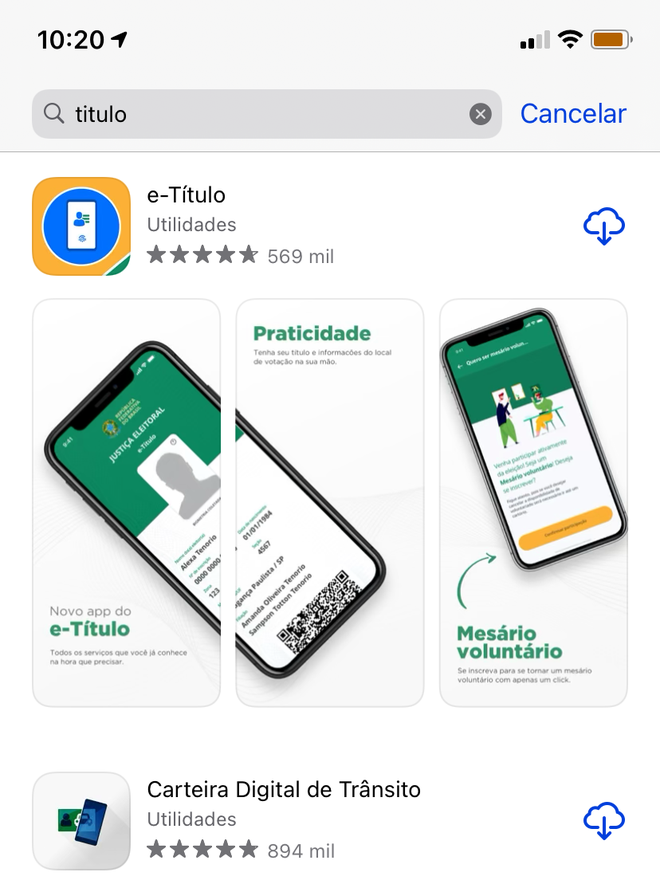Clear the search text with the X button
This screenshot has height=880, width=660.
[481, 114]
